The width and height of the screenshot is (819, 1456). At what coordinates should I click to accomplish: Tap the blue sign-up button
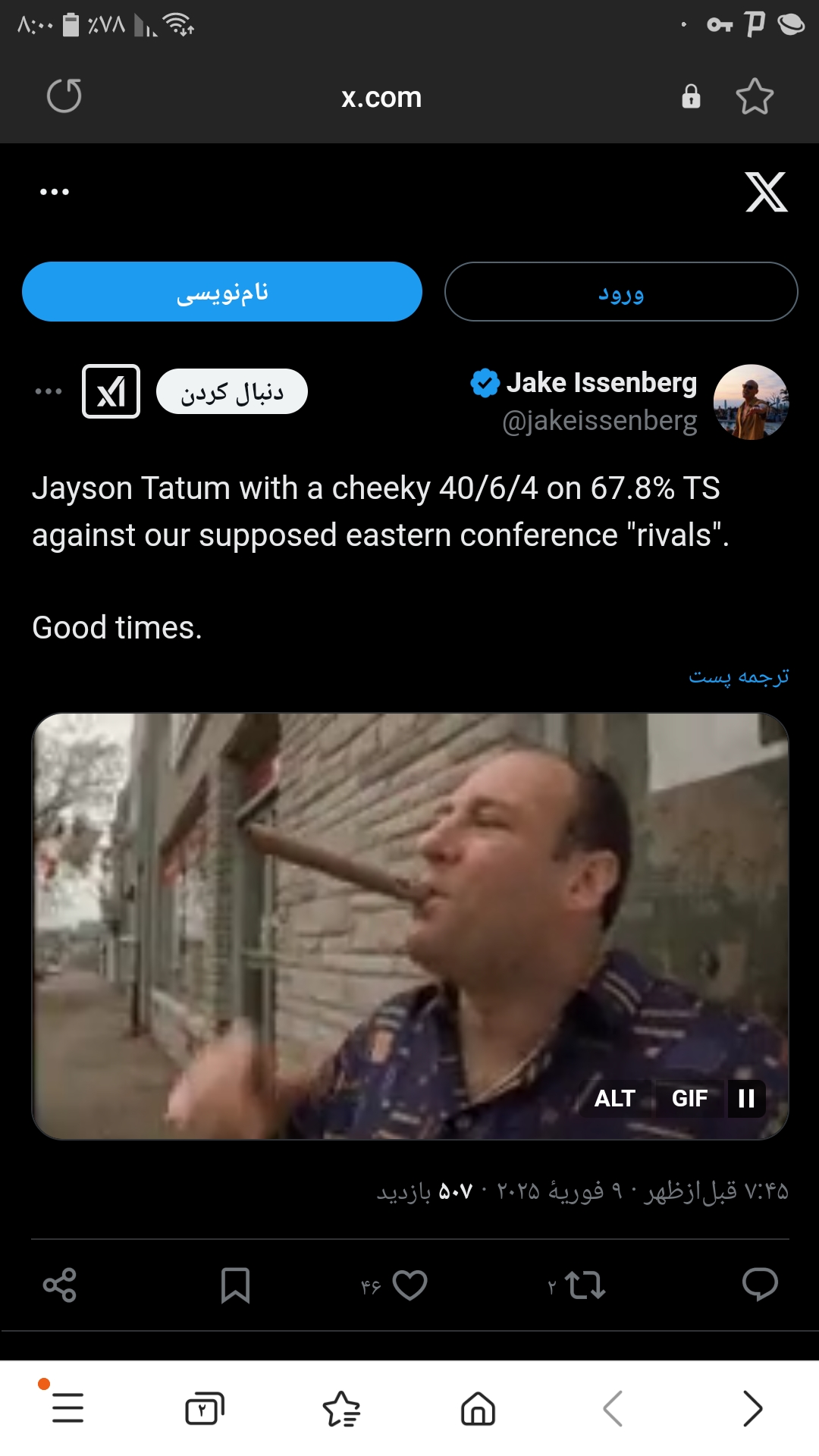click(x=222, y=292)
